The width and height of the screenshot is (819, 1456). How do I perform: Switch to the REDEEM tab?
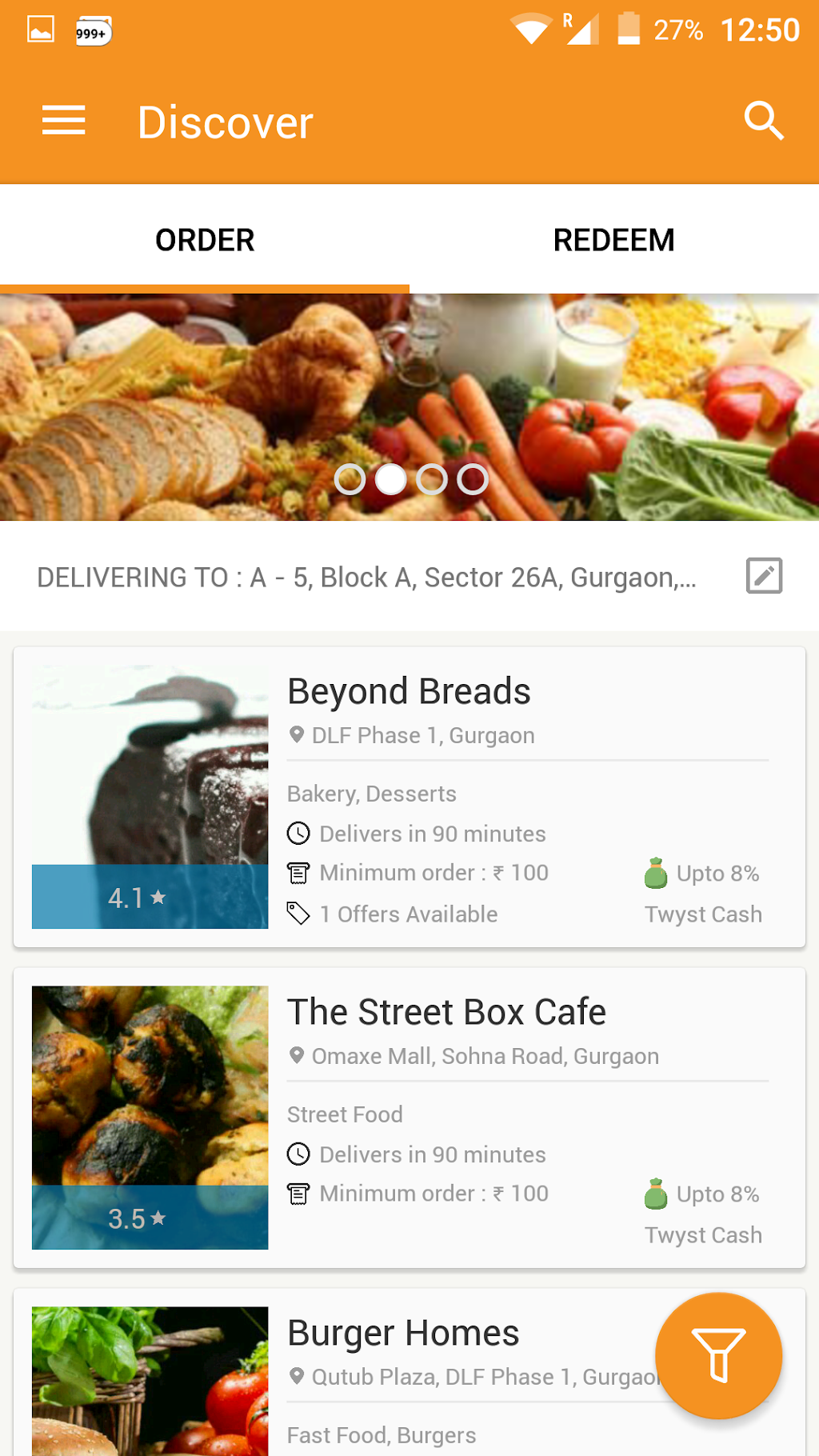pos(613,240)
